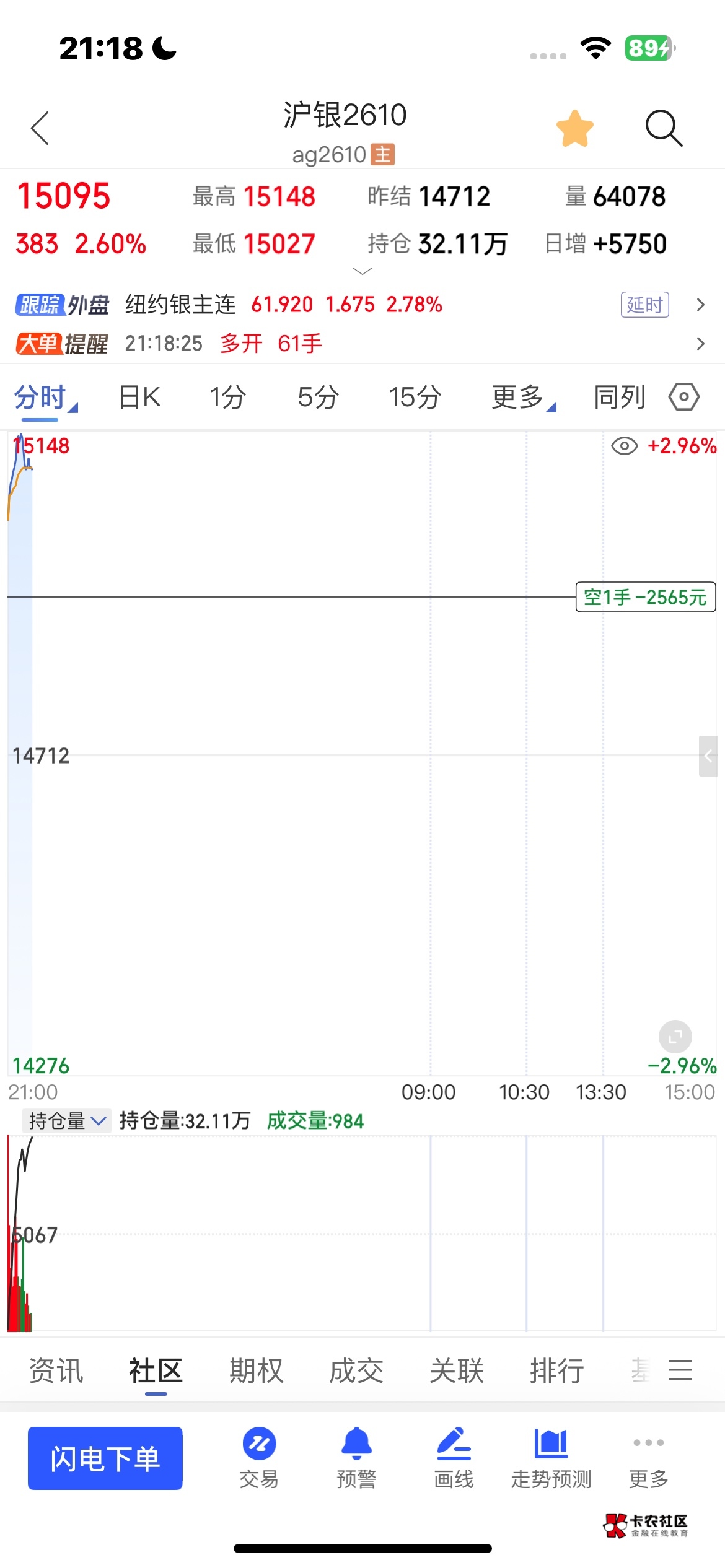
Task: Open the 纽约银主连 tracking row
Action: coord(362,305)
